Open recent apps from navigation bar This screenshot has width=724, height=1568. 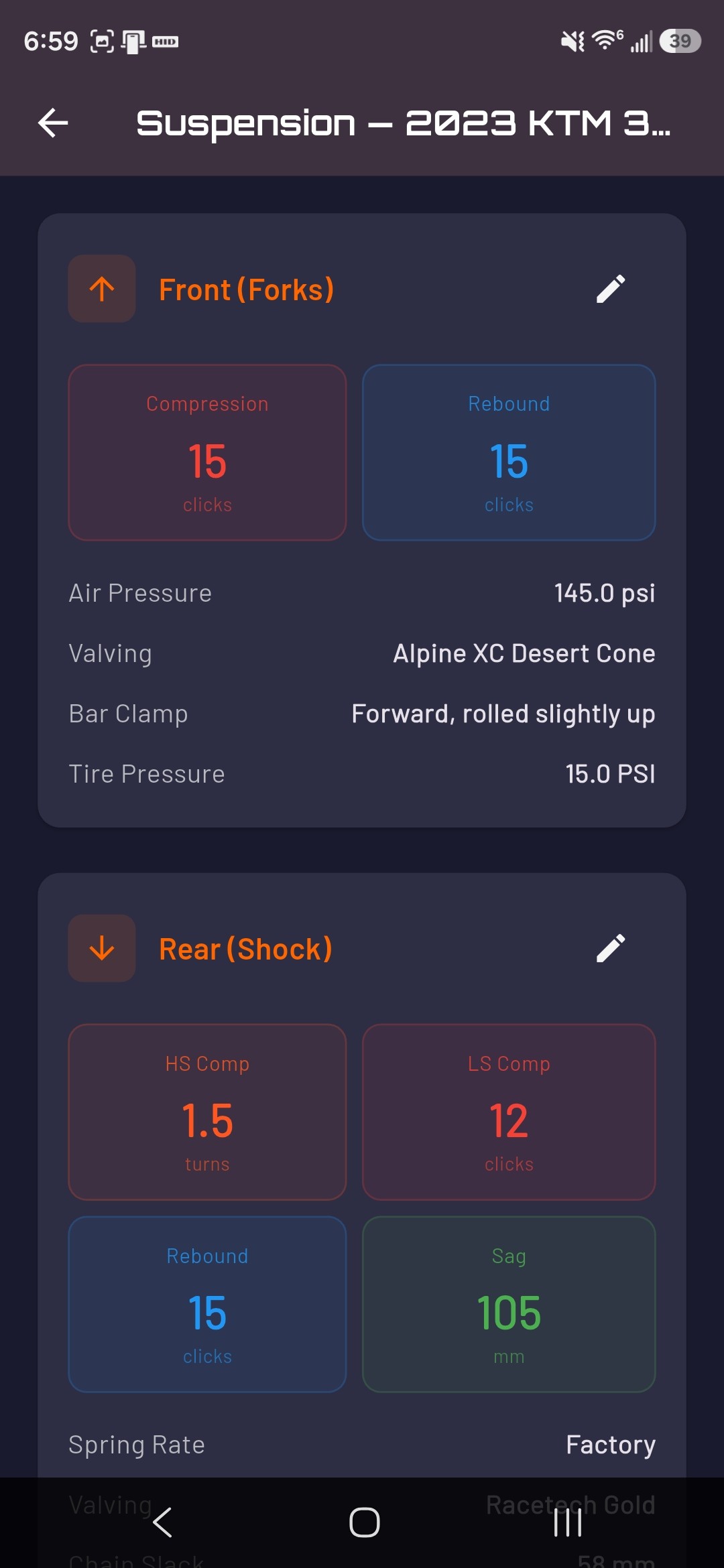(567, 1522)
